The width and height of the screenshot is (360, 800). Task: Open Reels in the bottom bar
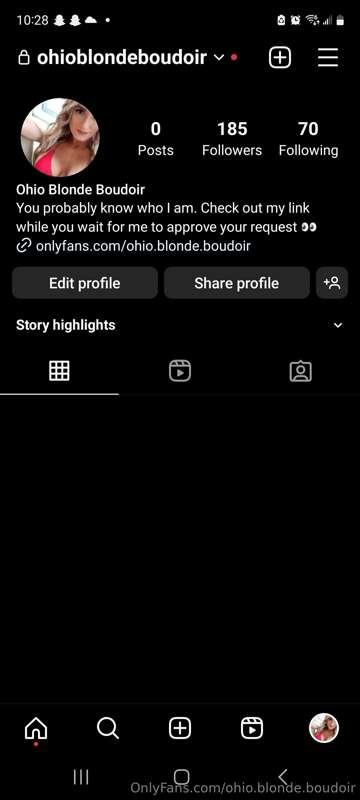(252, 728)
